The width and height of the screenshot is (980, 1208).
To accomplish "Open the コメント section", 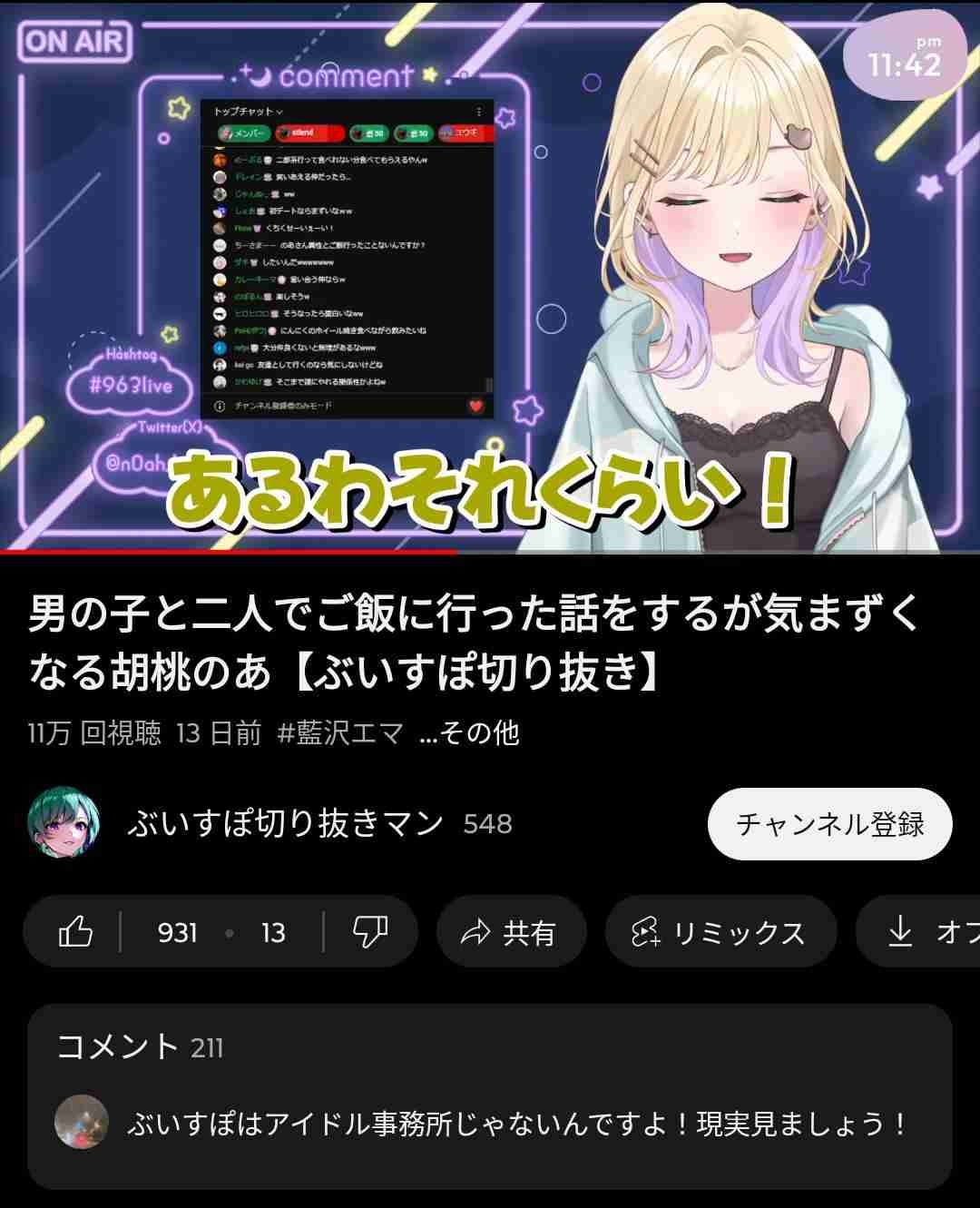I will pyautogui.click(x=490, y=1095).
